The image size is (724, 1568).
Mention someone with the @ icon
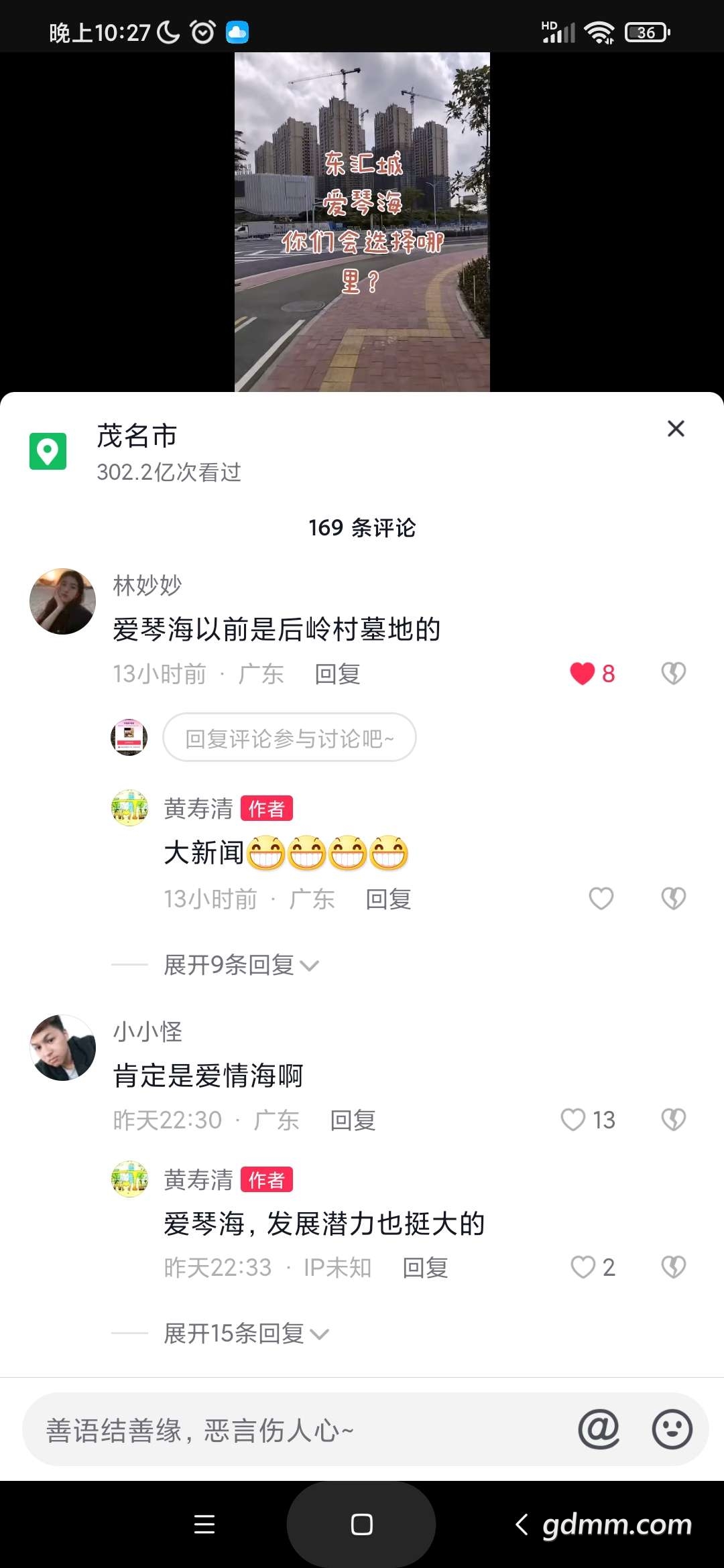click(x=599, y=1429)
